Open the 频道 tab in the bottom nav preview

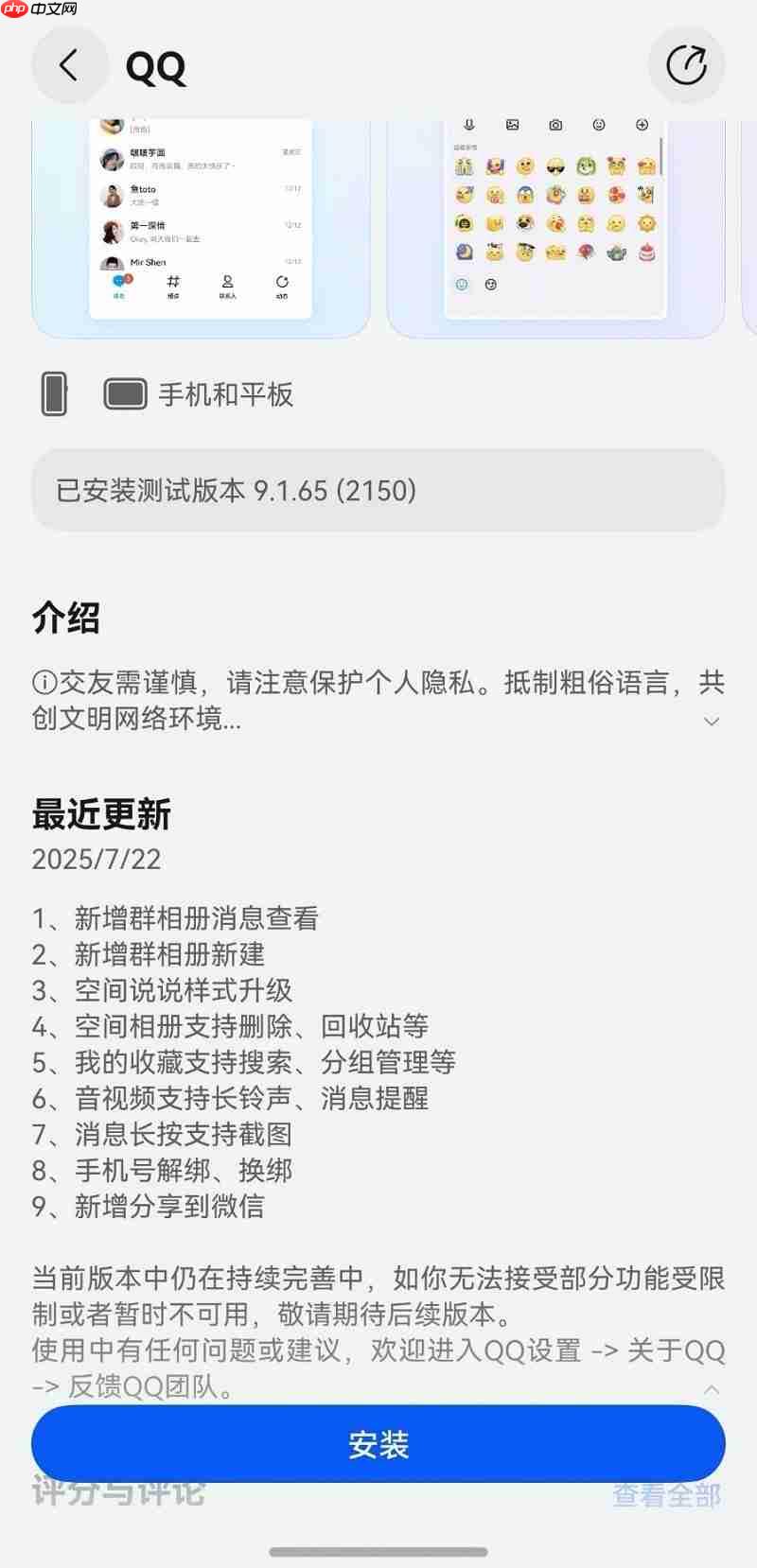tap(172, 284)
